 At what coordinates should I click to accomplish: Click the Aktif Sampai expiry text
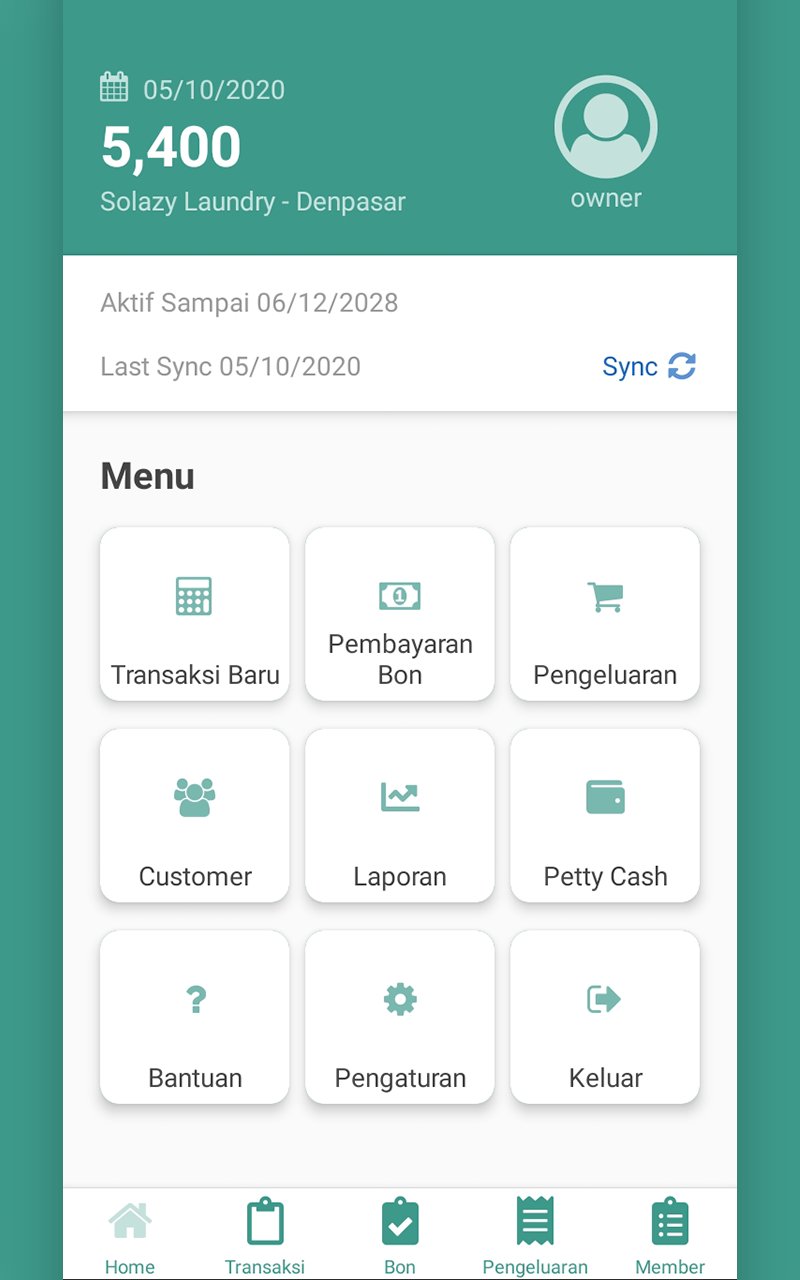249,302
